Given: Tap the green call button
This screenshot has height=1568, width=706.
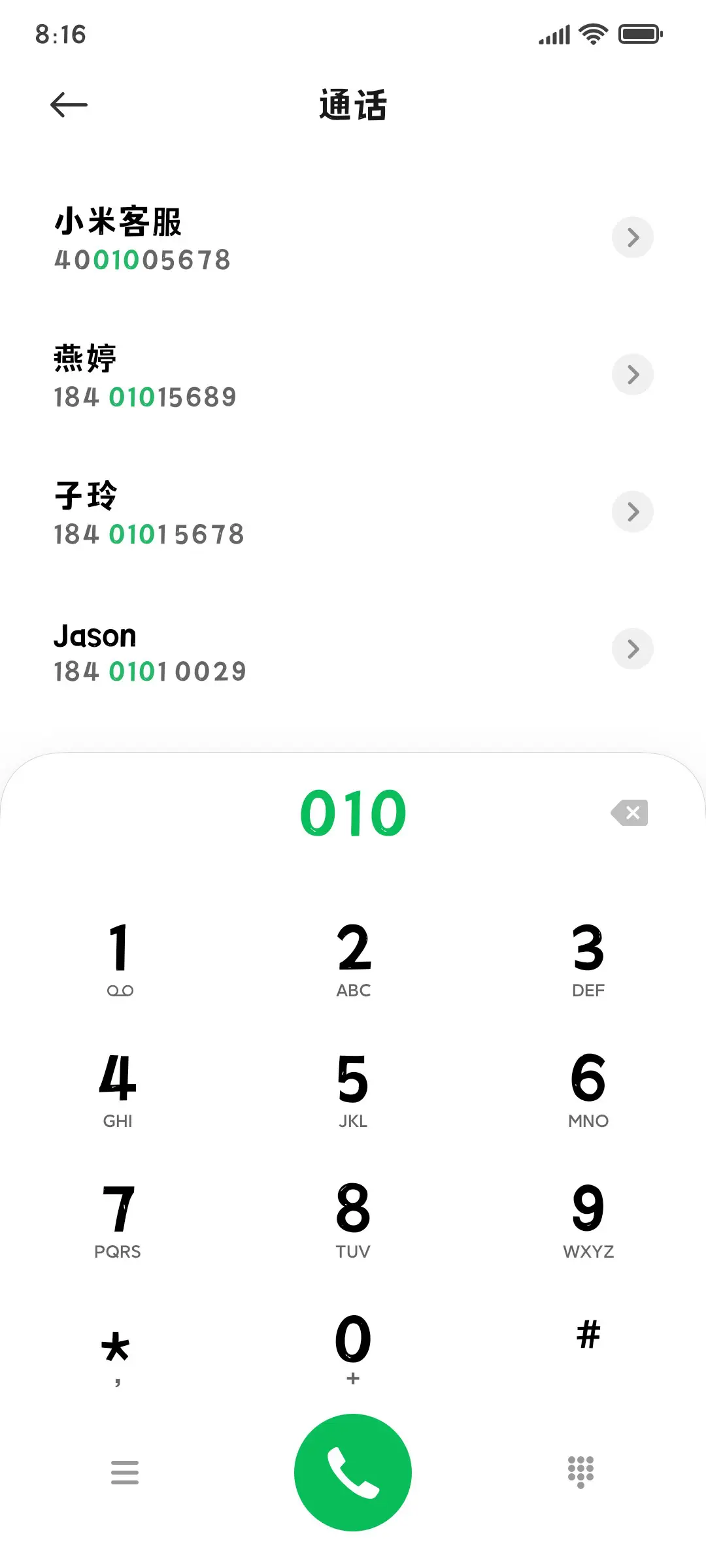Looking at the screenshot, I should (x=352, y=1469).
